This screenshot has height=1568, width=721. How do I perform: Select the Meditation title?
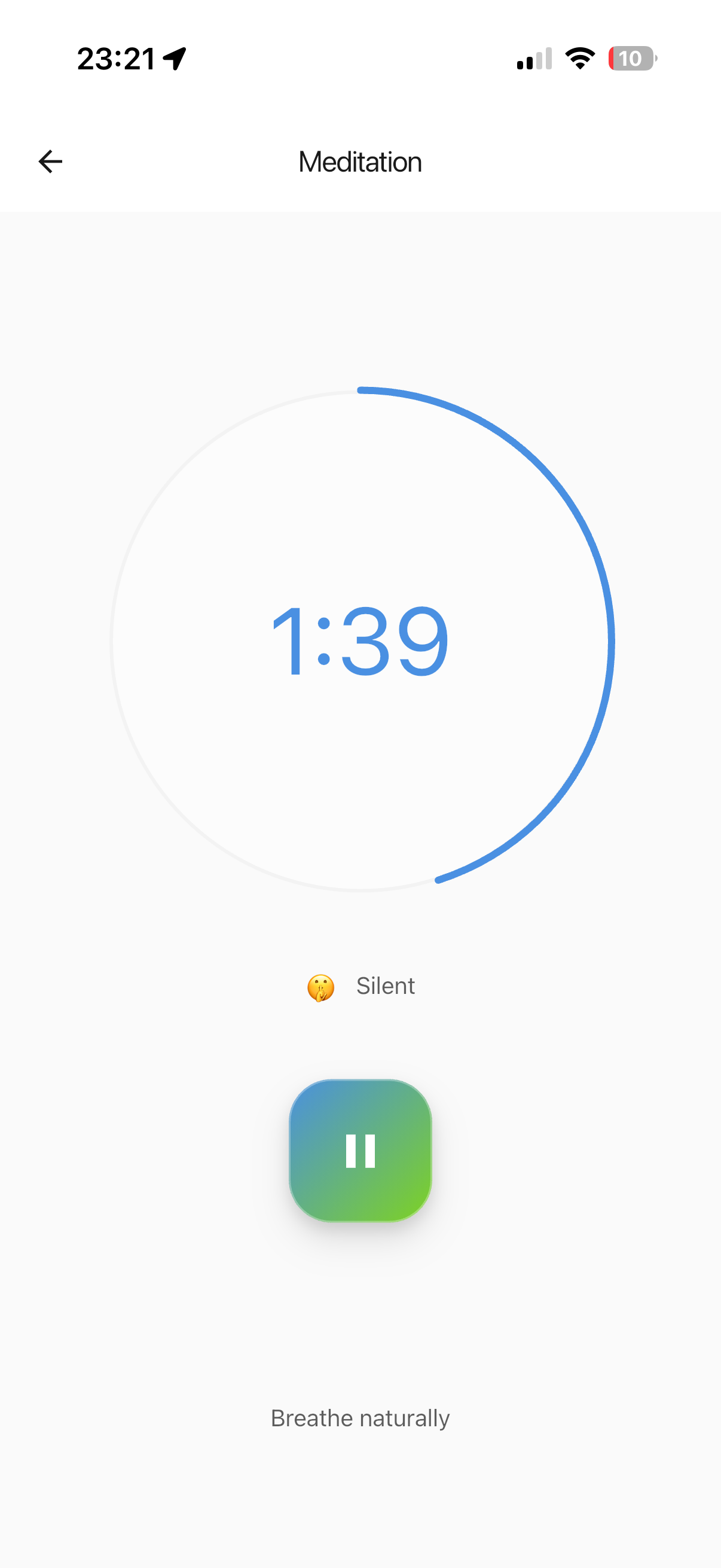[x=360, y=161]
